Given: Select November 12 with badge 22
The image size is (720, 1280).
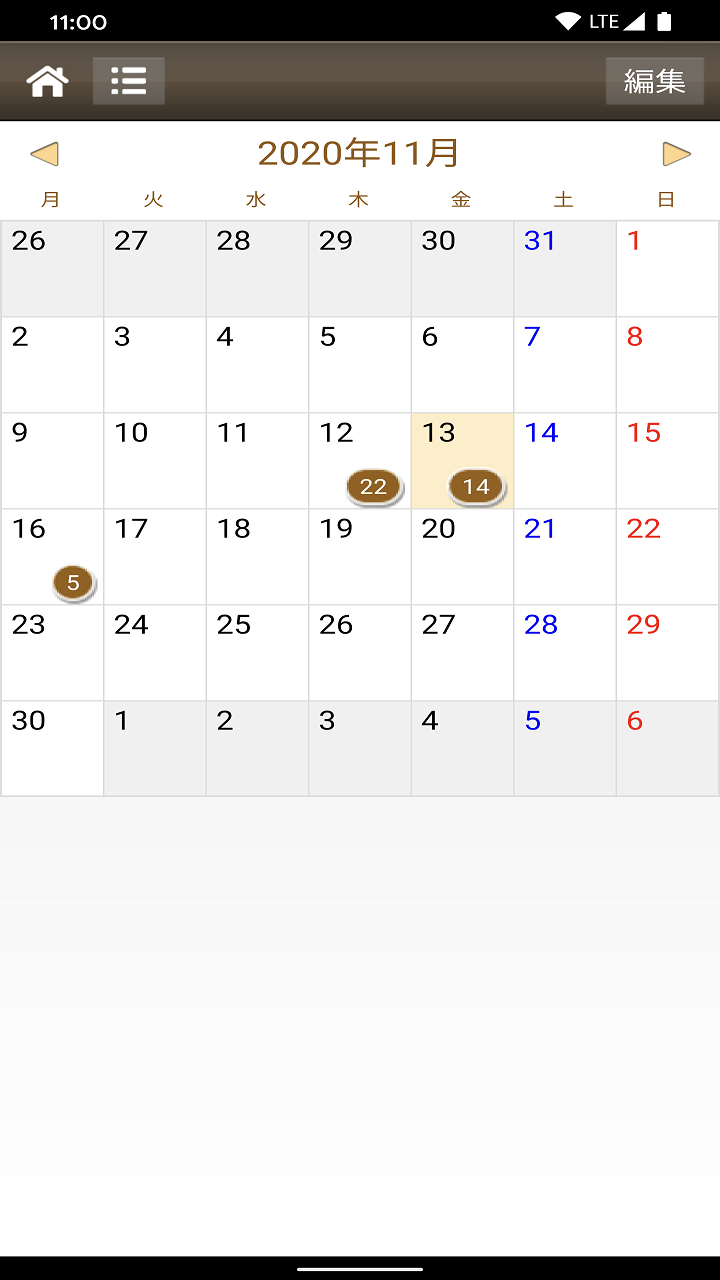Looking at the screenshot, I should pos(360,461).
